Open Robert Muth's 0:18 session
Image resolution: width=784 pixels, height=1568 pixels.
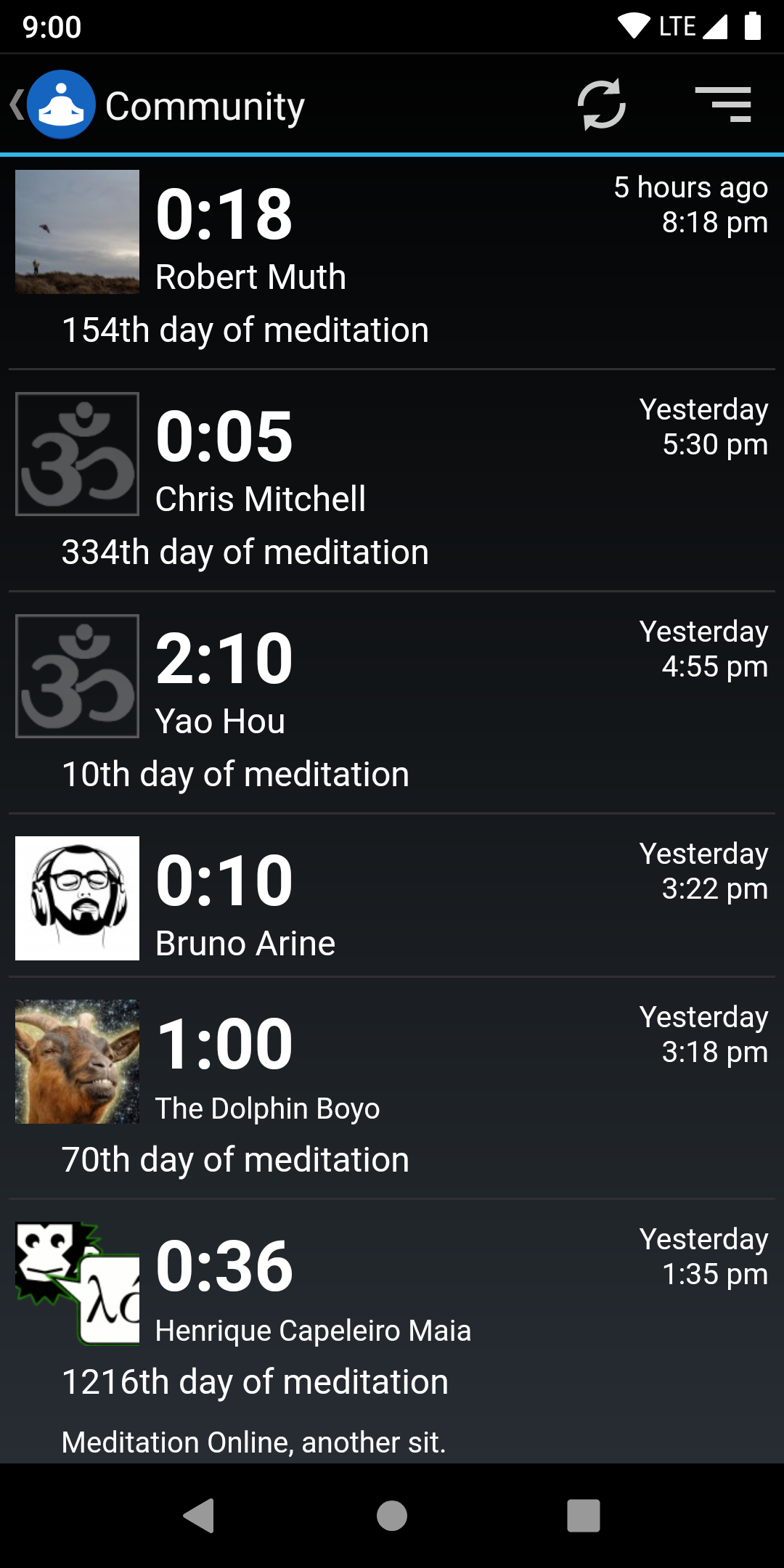pos(392,261)
